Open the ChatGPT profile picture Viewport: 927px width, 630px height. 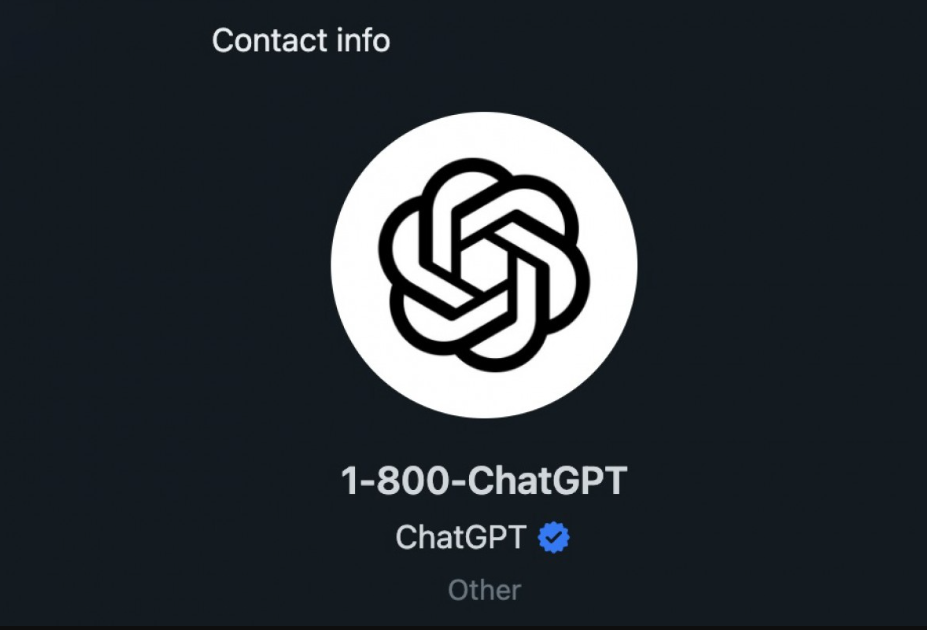click(x=484, y=264)
